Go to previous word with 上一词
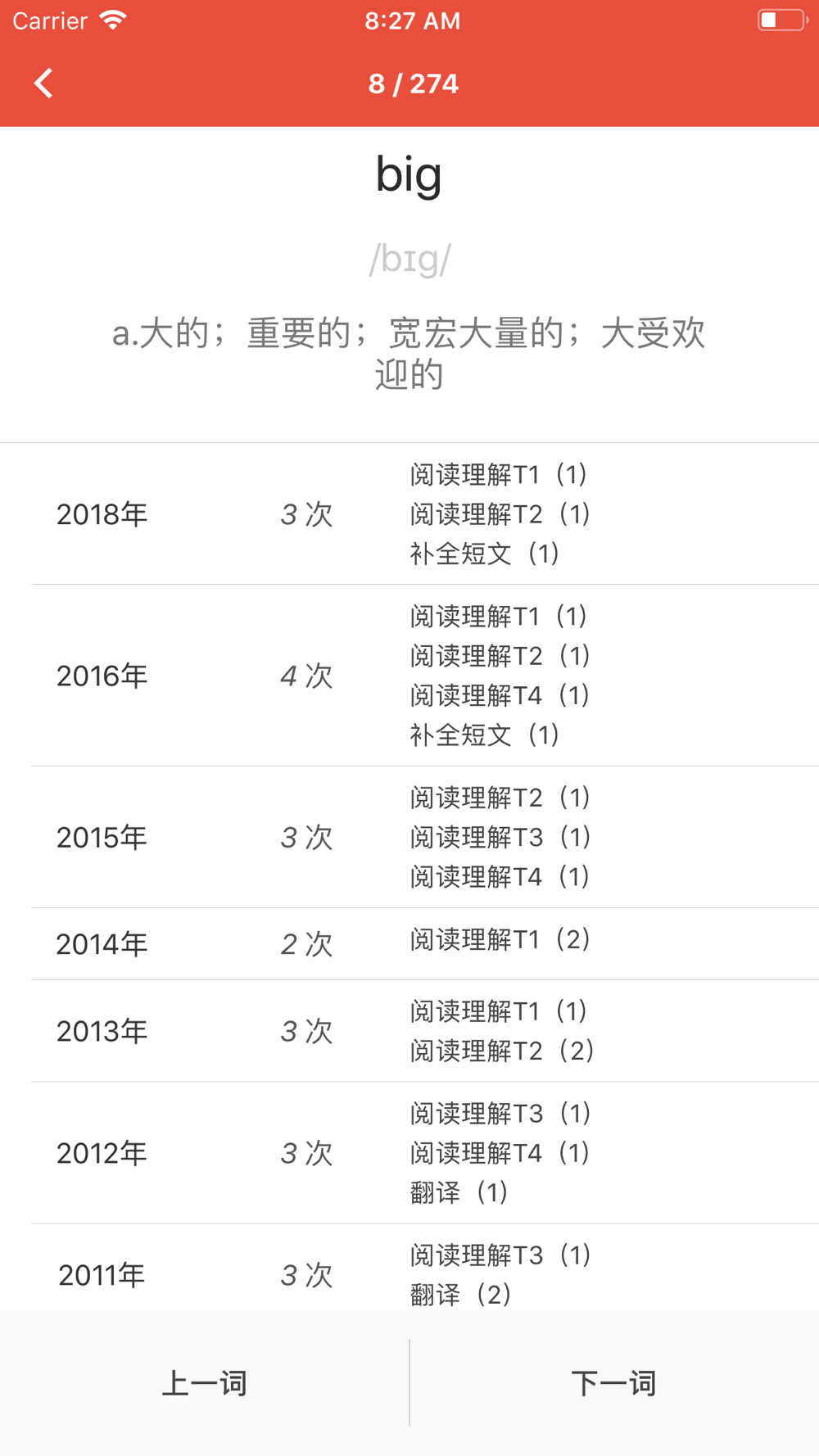The height and width of the screenshot is (1456, 819). point(205,1382)
